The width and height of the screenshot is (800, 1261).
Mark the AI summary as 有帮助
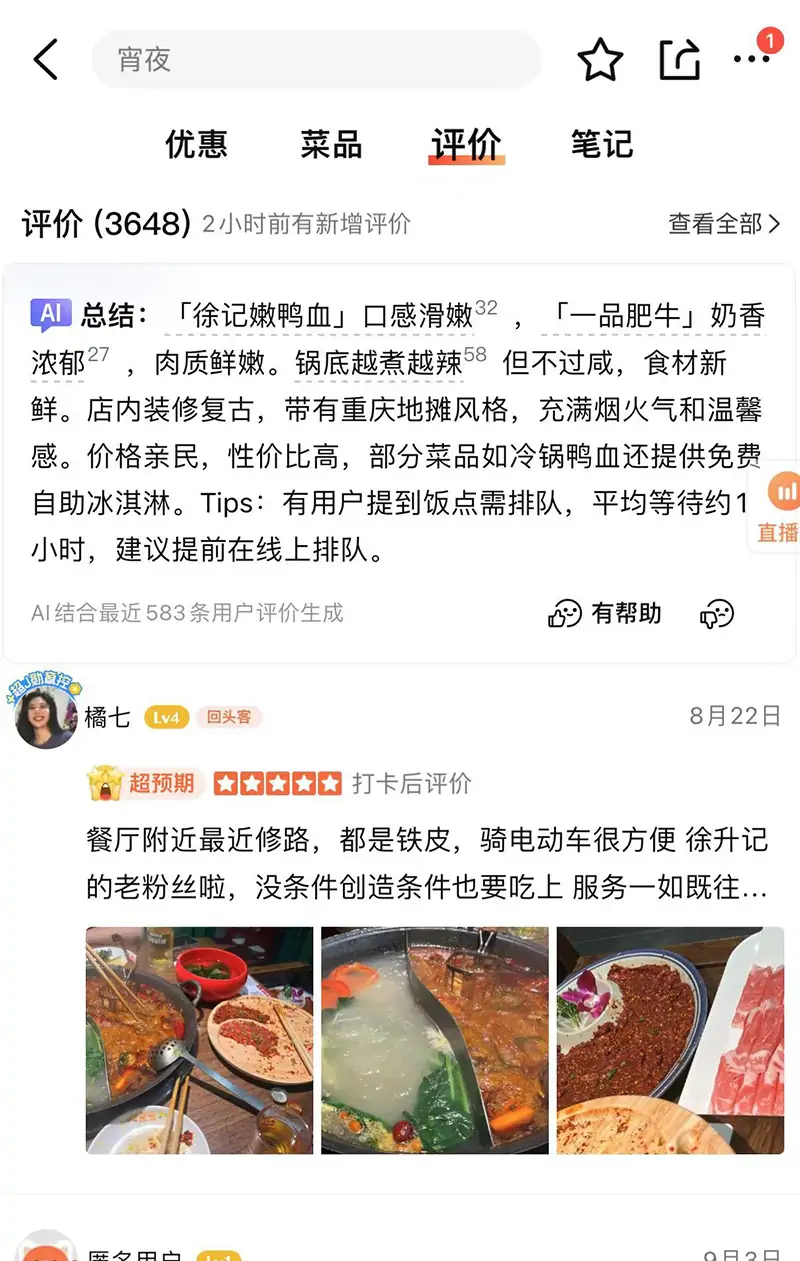[606, 613]
